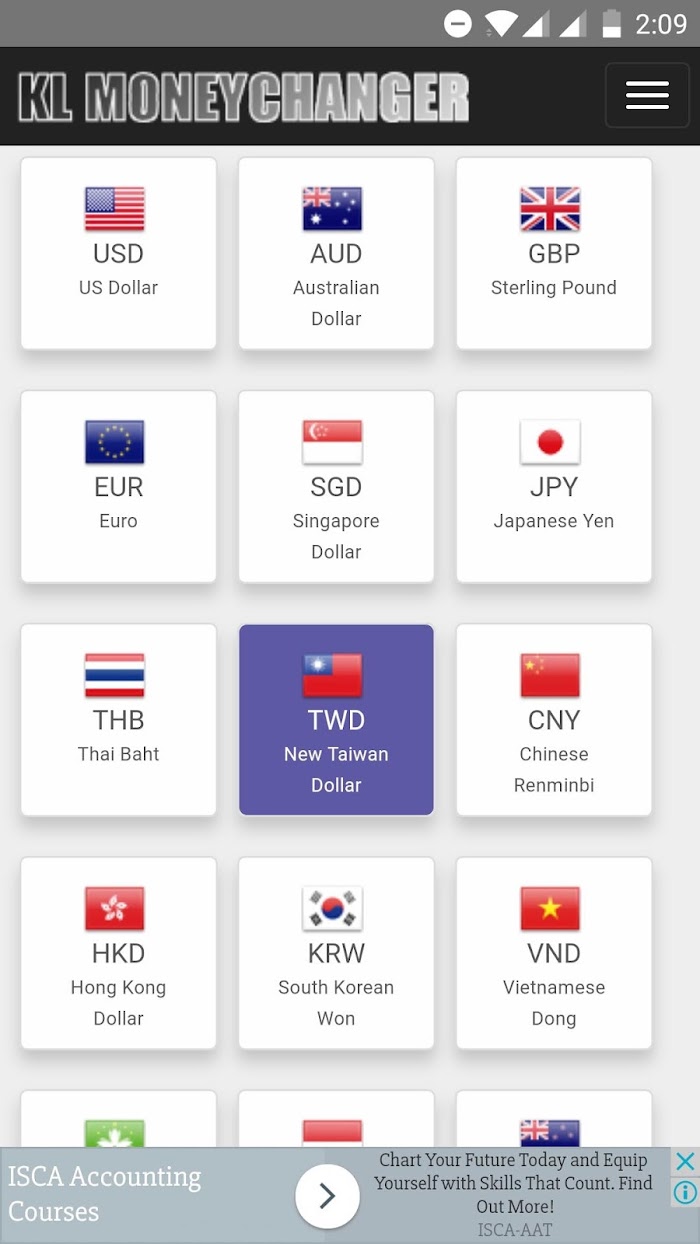
Task: Open the ISCA Accounting Courses ad arrow
Action: click(327, 1196)
